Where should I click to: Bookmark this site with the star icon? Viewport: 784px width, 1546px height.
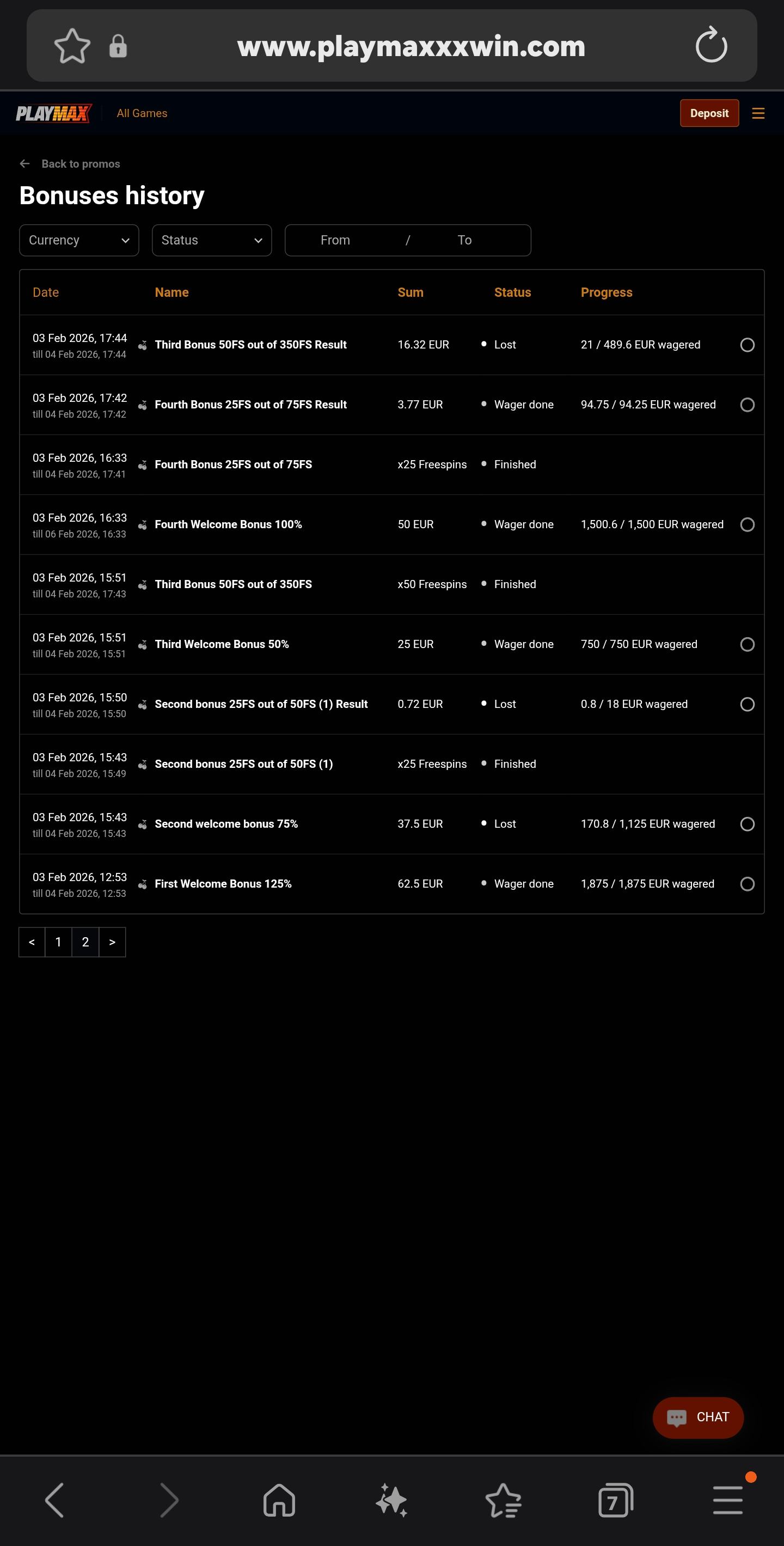pyautogui.click(x=72, y=46)
